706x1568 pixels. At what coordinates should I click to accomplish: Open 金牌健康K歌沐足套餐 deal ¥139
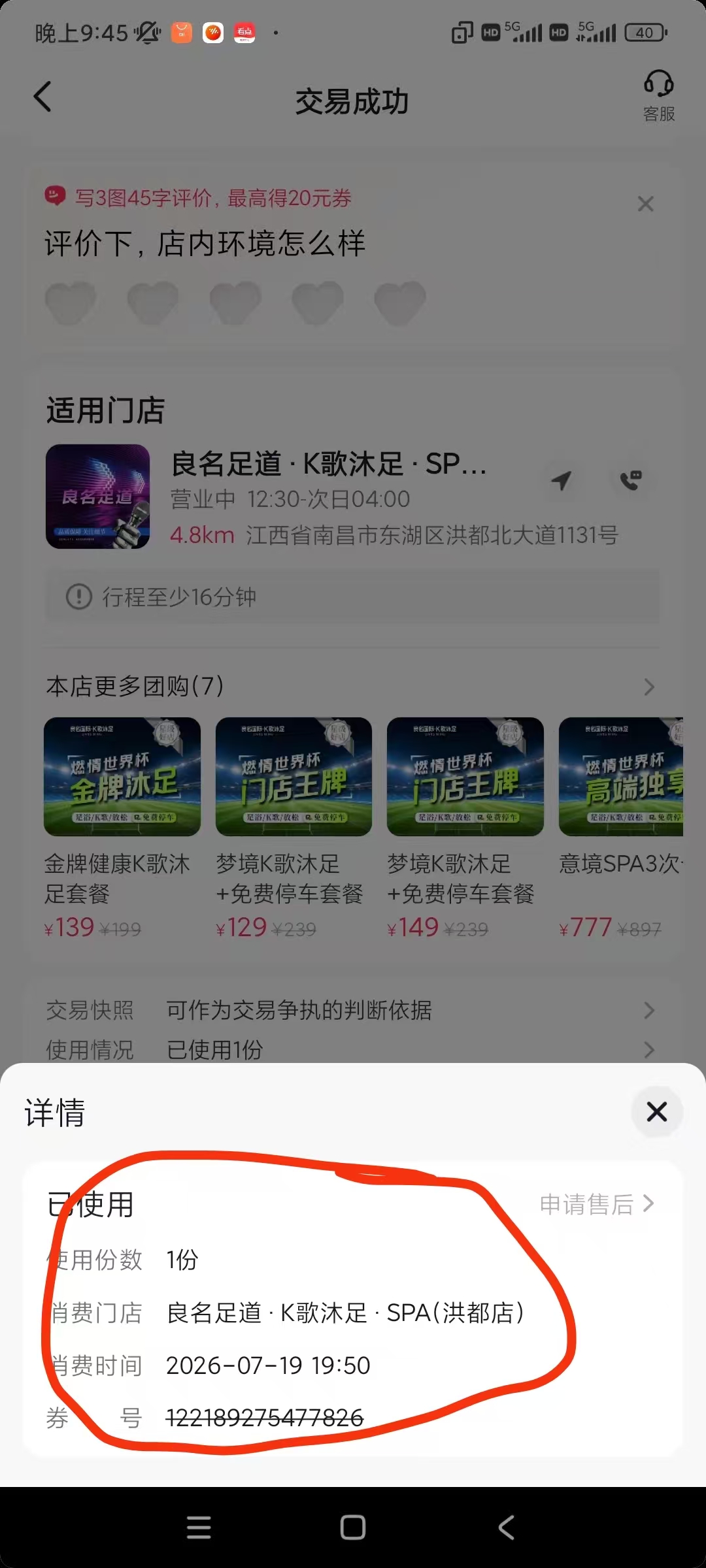[x=122, y=828]
